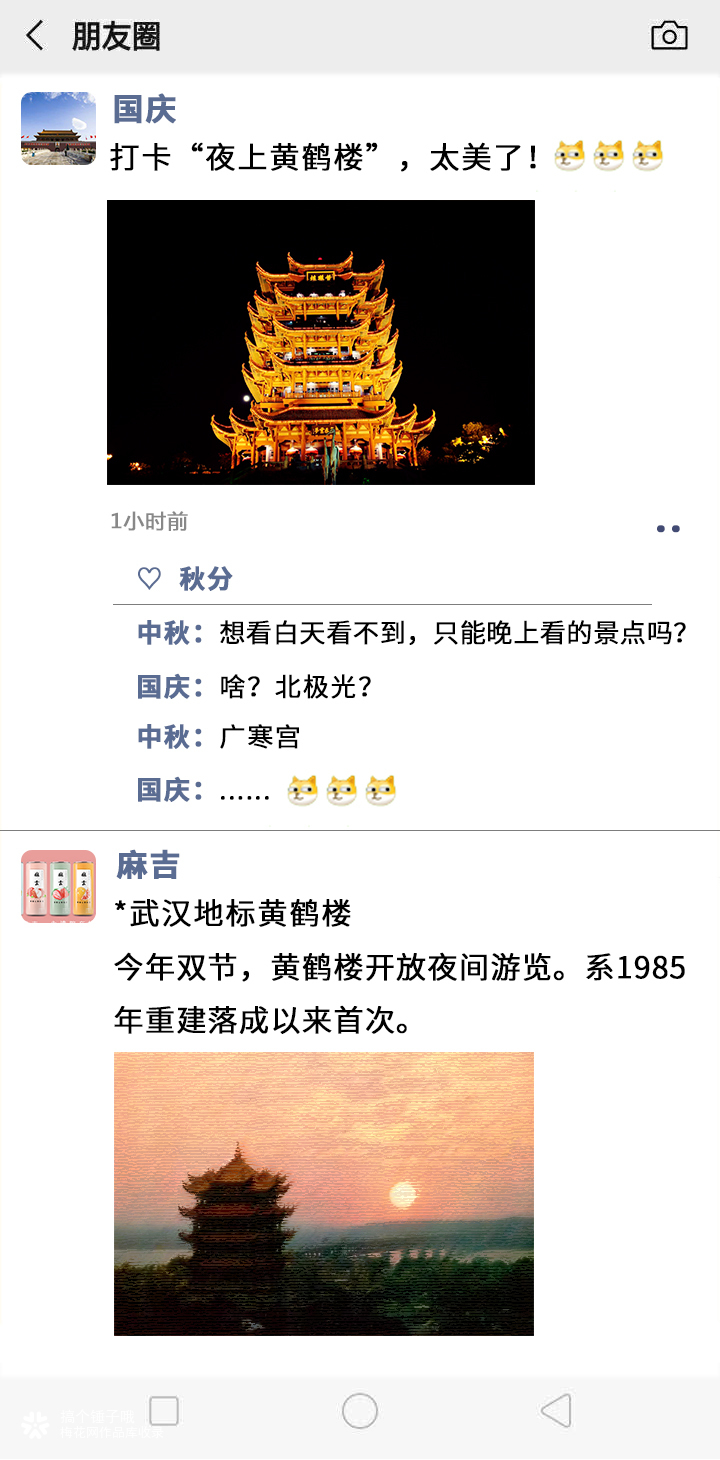Tap the 麻吉 name link
The image size is (720, 1460).
147,865
